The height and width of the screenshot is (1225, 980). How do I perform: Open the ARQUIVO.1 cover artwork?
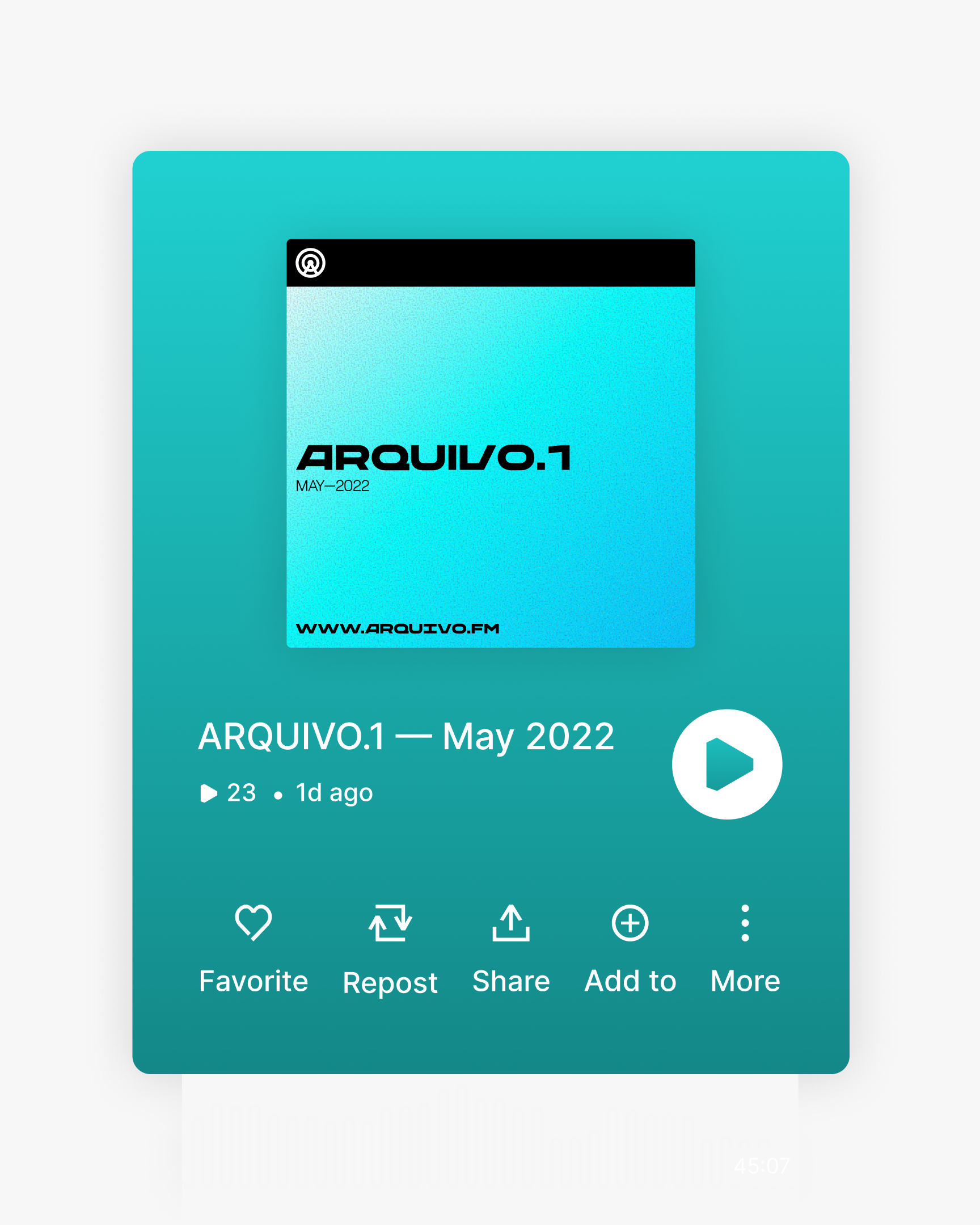click(x=491, y=443)
